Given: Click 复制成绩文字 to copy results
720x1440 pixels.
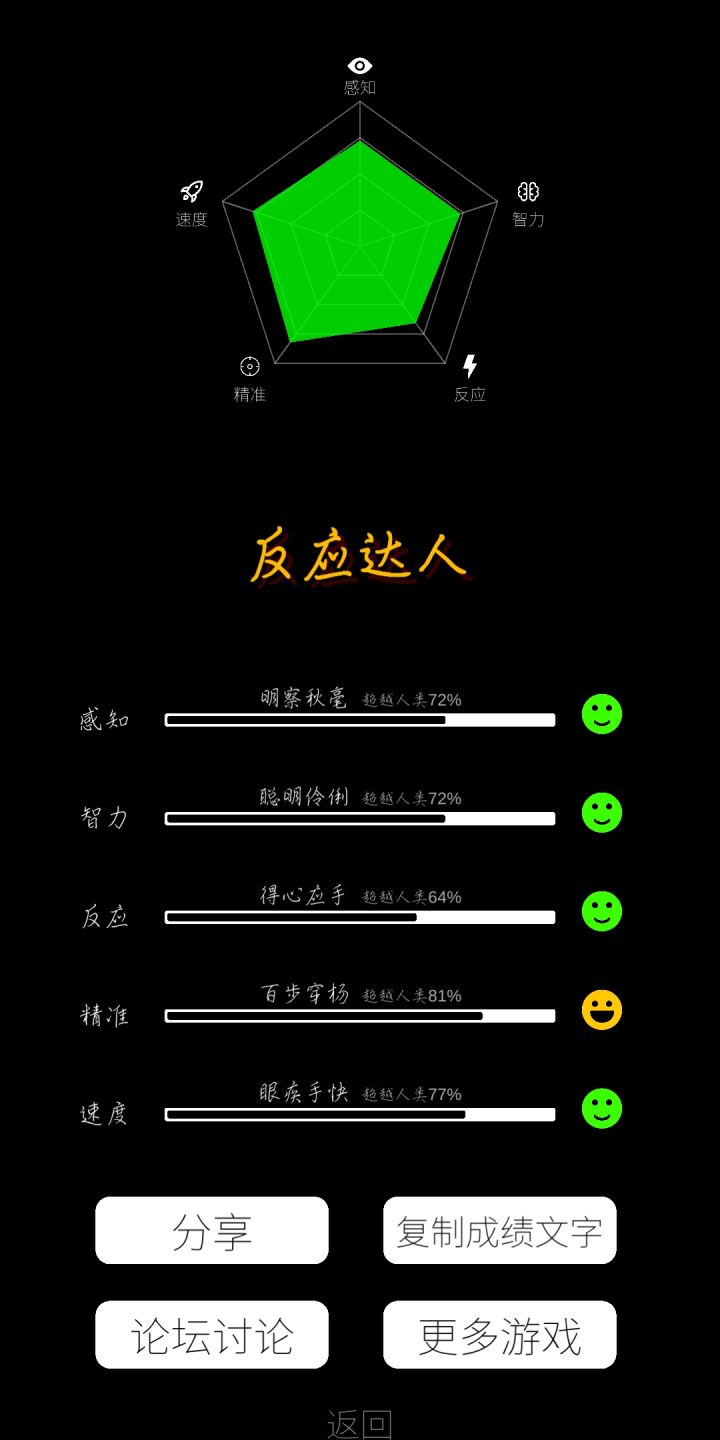Looking at the screenshot, I should pyautogui.click(x=500, y=1231).
